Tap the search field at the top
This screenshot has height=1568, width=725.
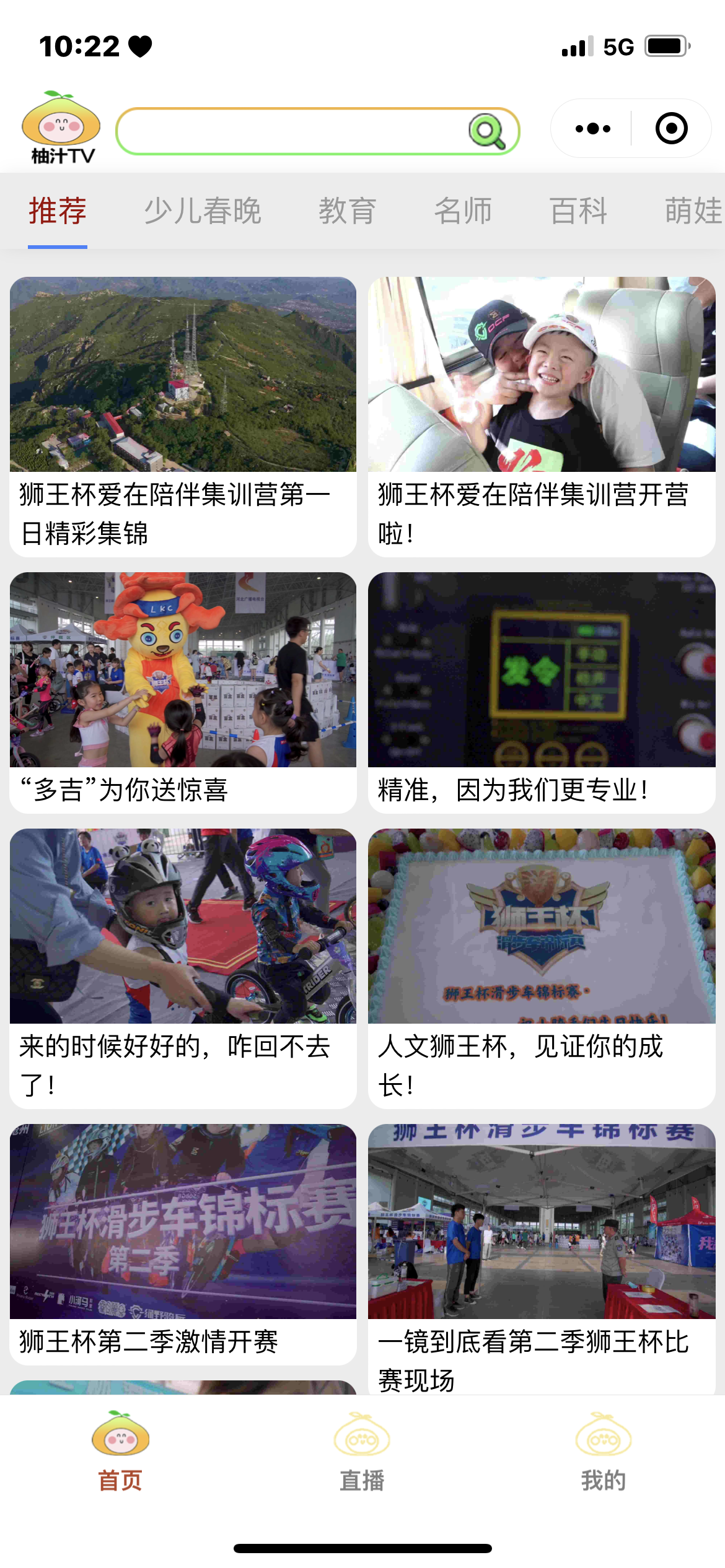[291, 131]
